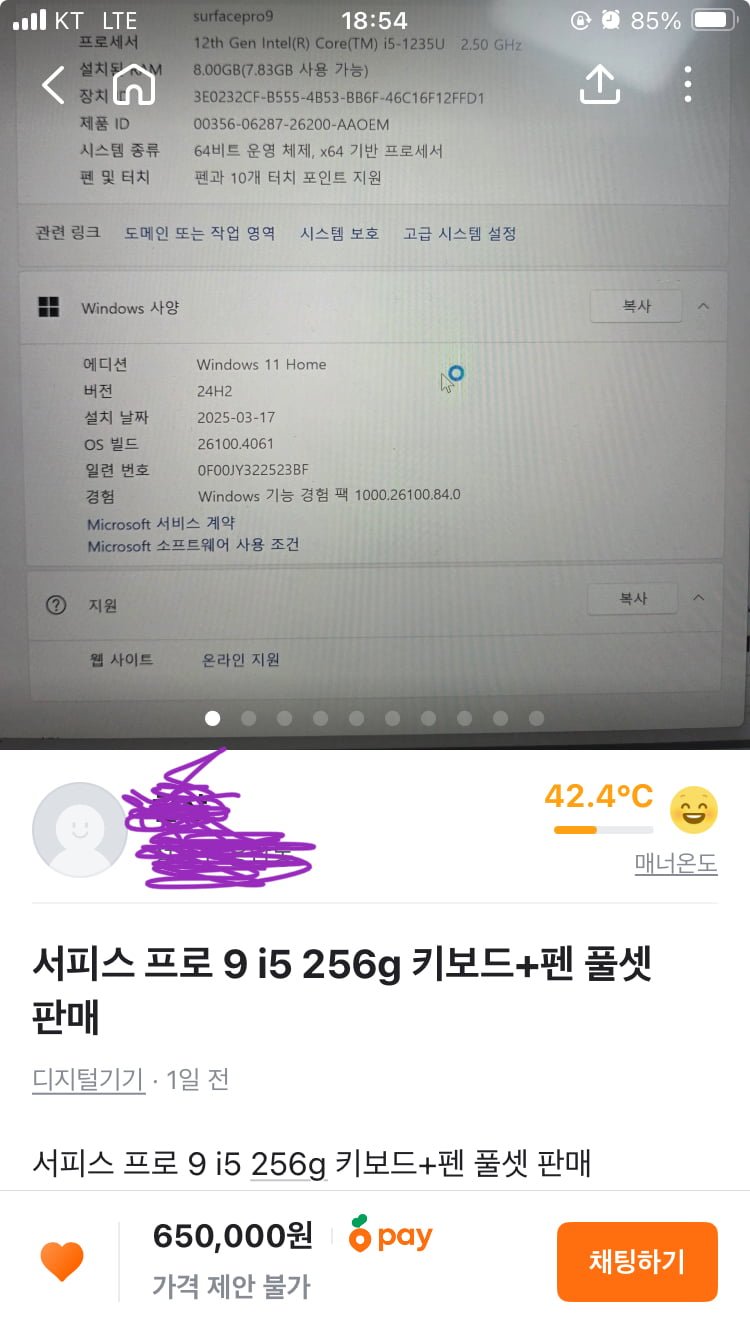
Task: Start a chat with 채팅하기
Action: (x=637, y=1261)
